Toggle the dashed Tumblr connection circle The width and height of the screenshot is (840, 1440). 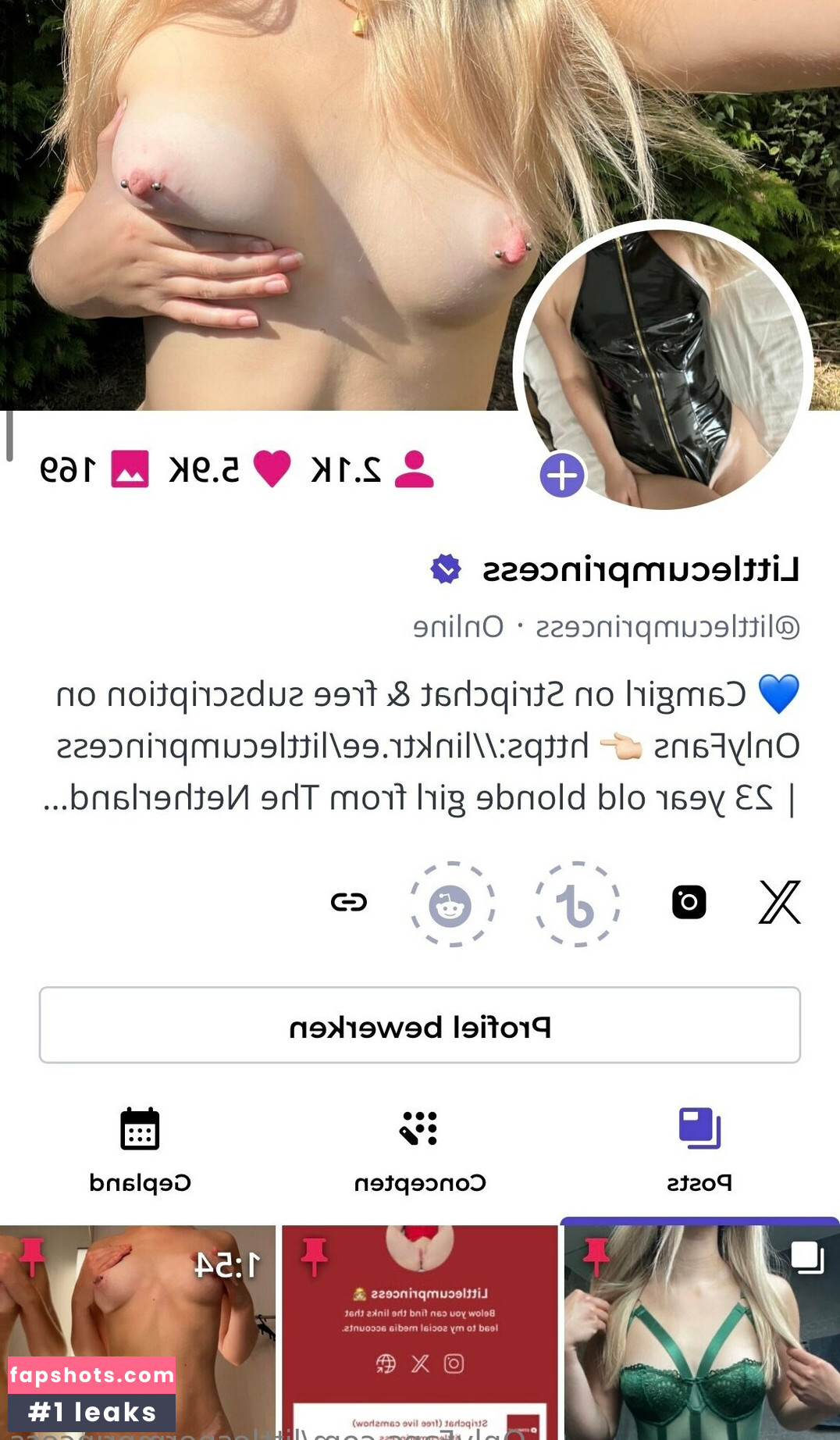576,904
